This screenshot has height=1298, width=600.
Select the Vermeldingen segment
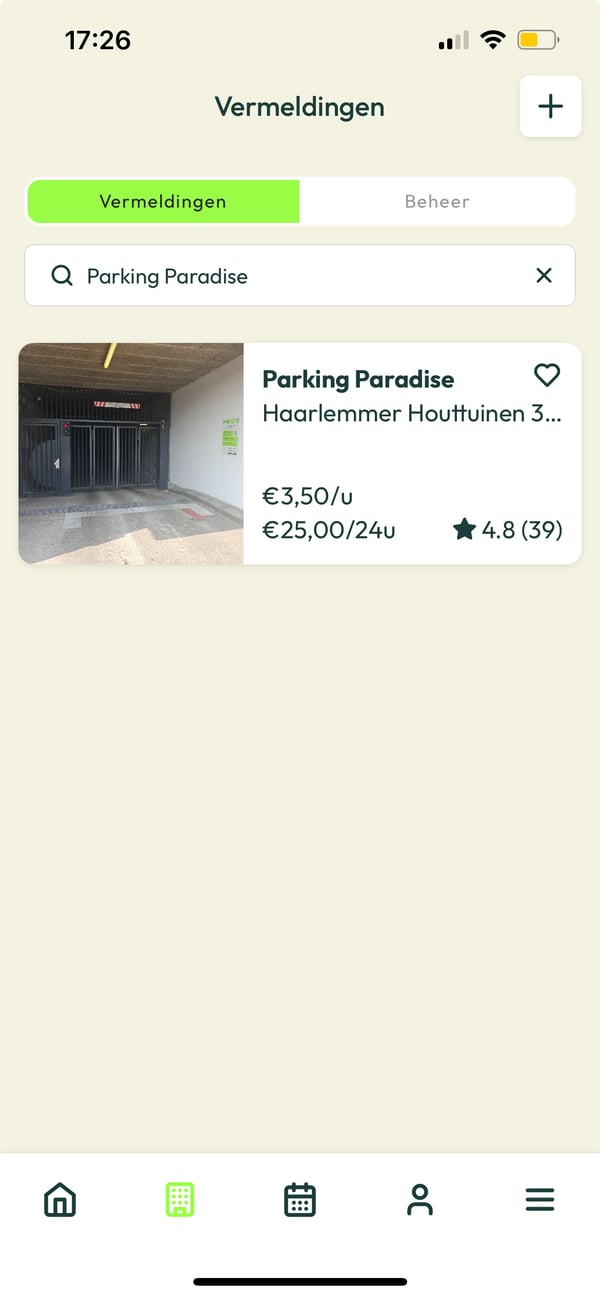[163, 201]
